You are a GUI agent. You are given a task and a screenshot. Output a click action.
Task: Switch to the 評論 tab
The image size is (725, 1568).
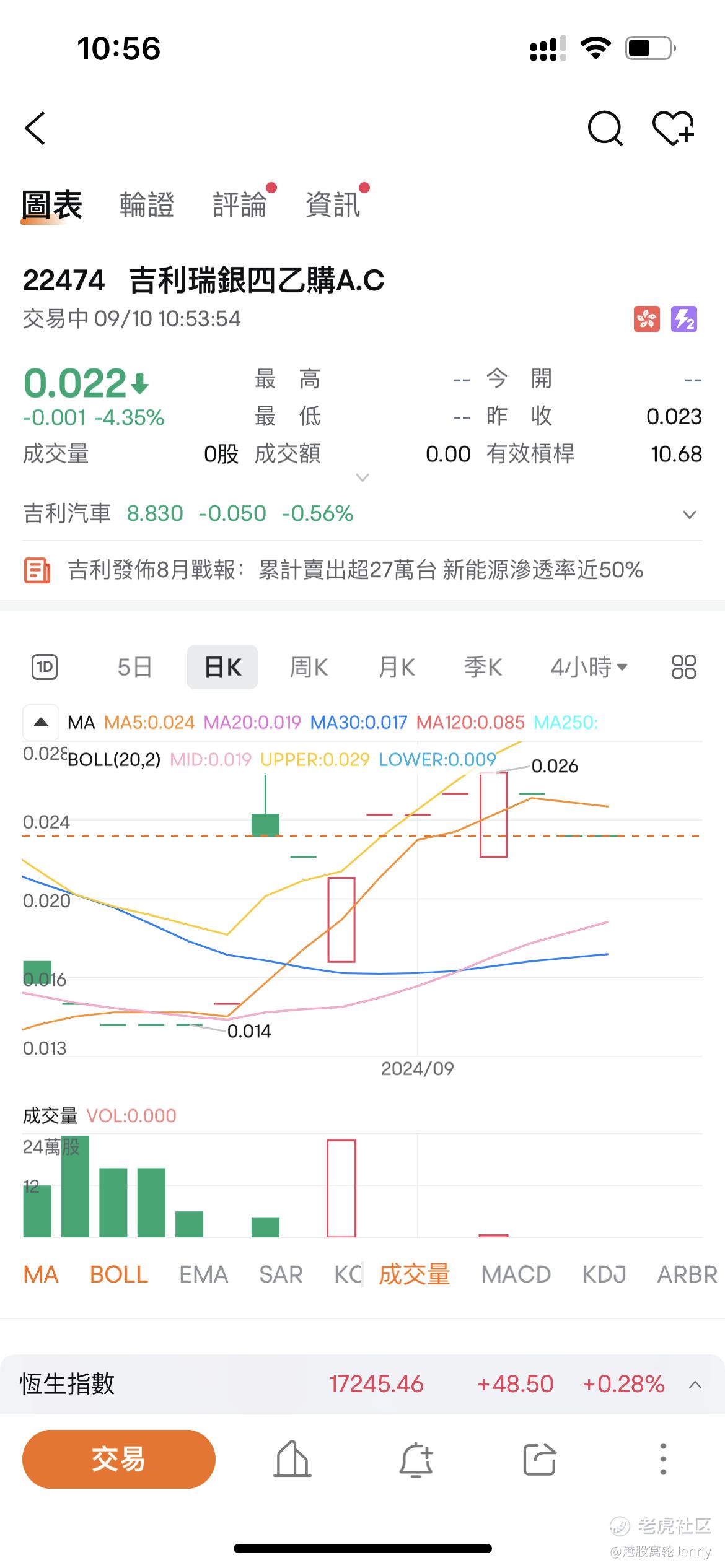tap(240, 205)
